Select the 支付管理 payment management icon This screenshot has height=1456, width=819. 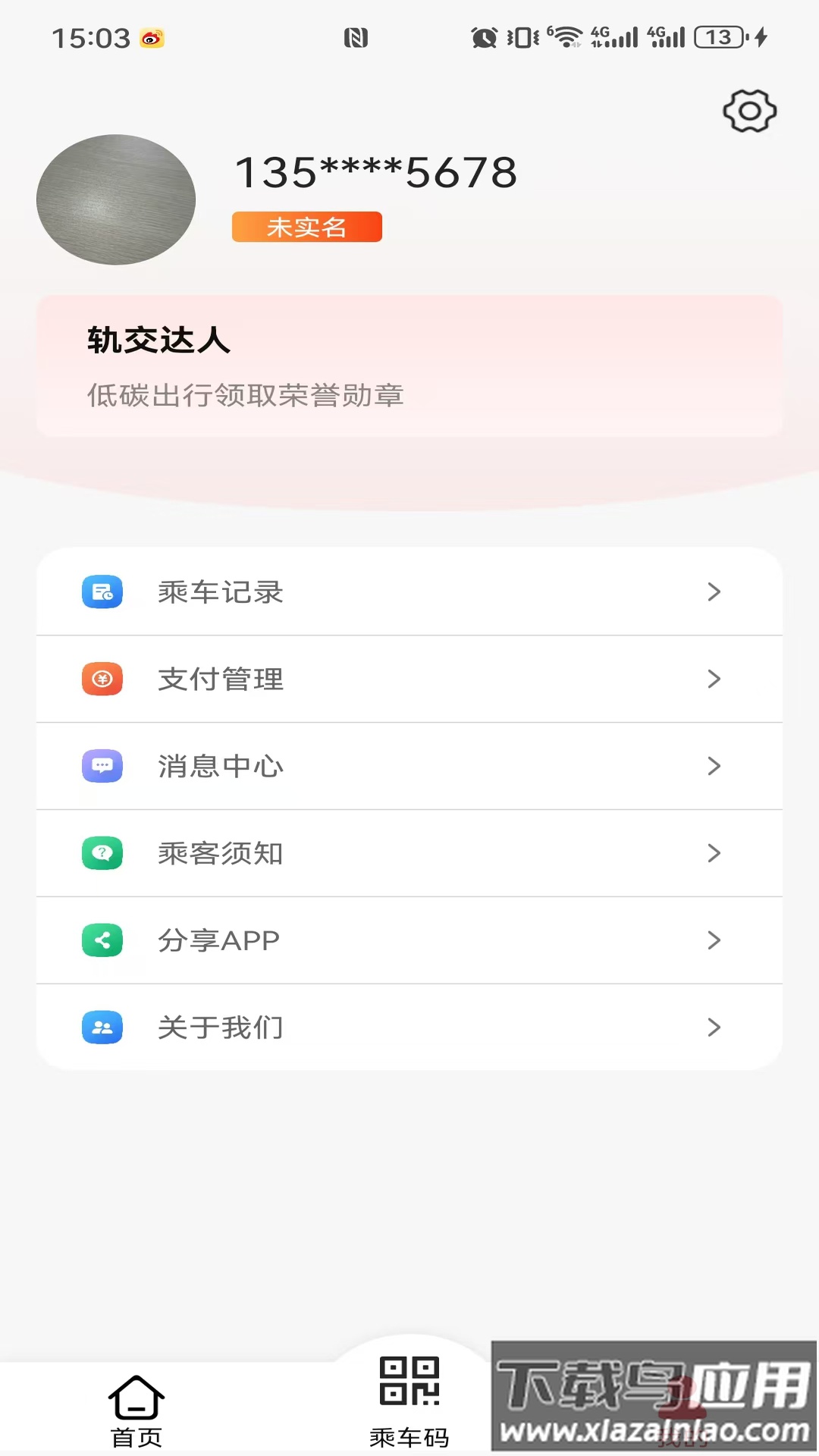pos(102,679)
